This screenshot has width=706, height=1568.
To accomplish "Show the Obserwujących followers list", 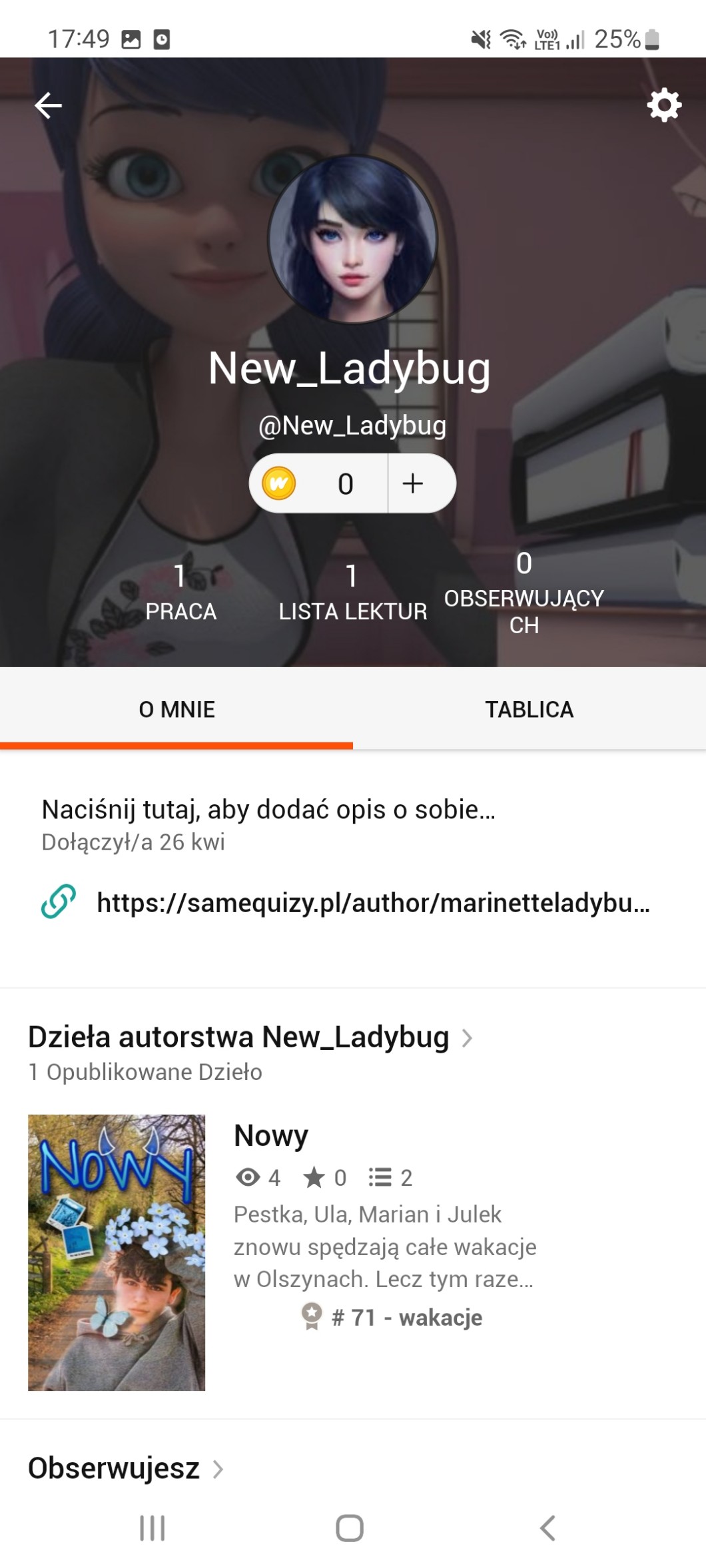I will pyautogui.click(x=524, y=593).
